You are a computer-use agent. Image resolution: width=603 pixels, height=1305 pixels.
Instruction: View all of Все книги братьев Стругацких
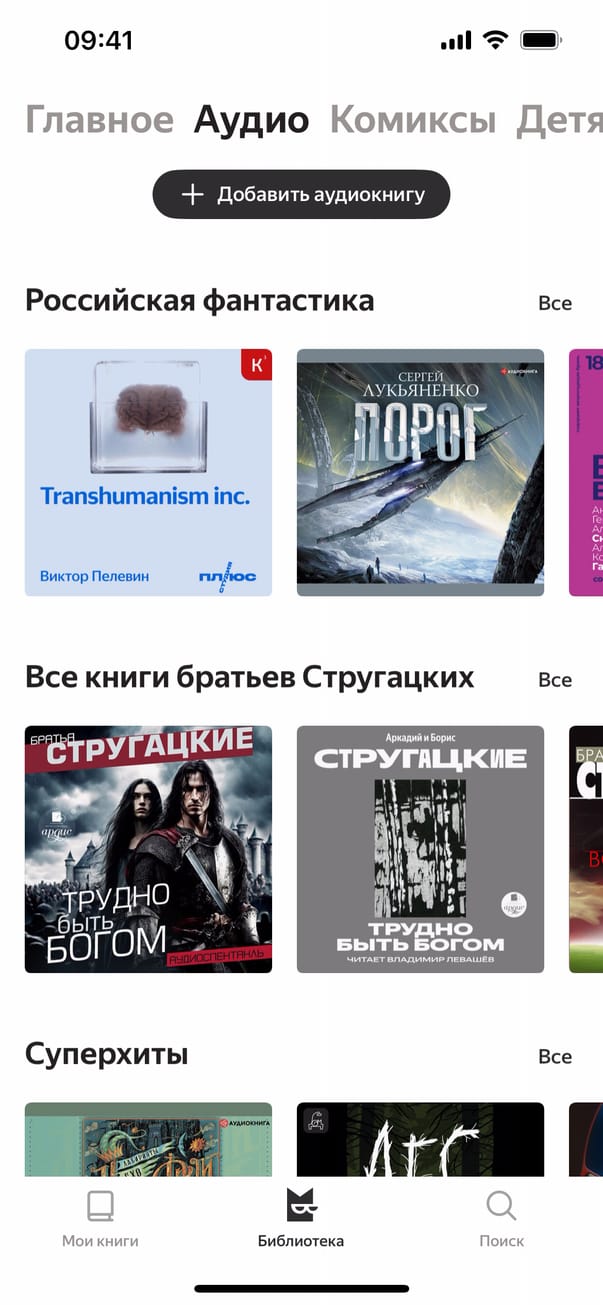554,680
